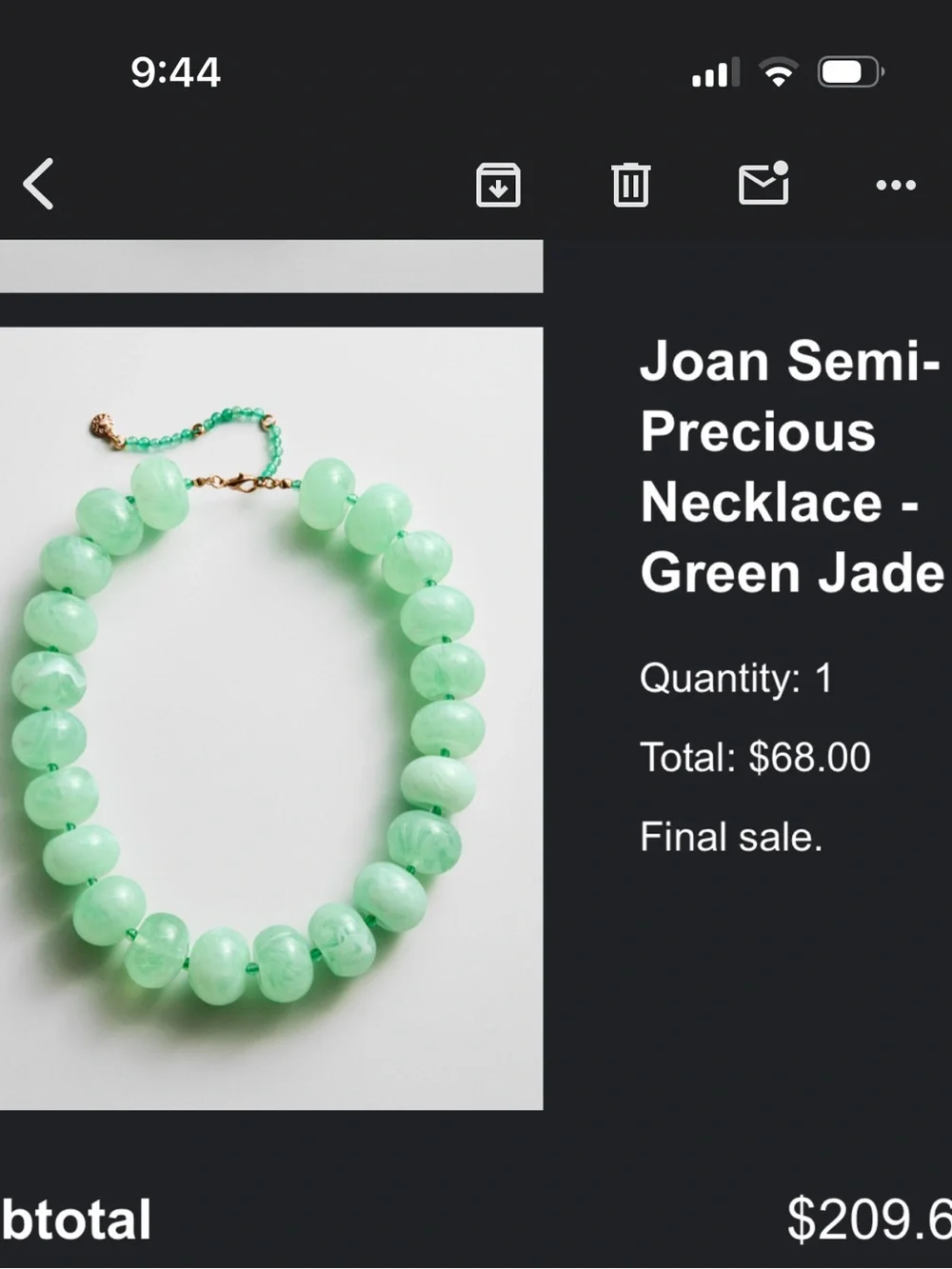This screenshot has width=952, height=1269.
Task: Archive this email
Action: (x=498, y=185)
